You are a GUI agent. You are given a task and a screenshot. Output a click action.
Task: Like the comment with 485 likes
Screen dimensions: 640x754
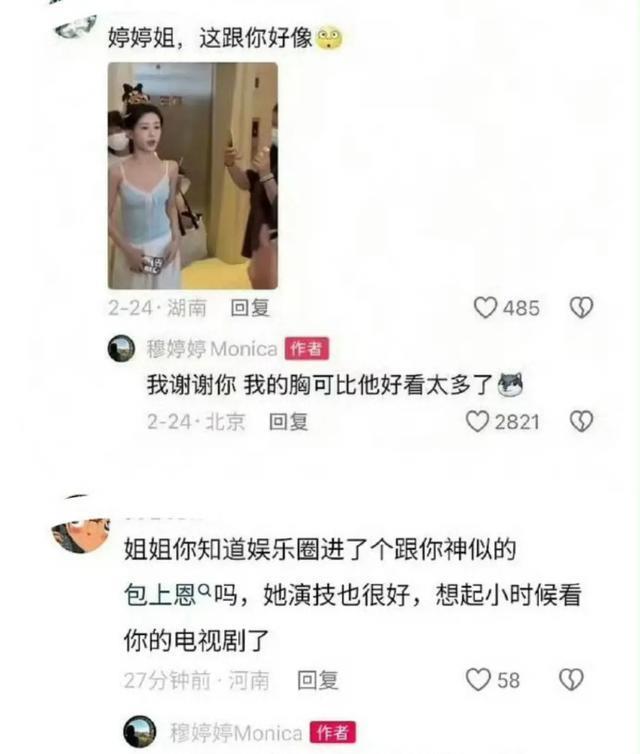pyautogui.click(x=485, y=308)
